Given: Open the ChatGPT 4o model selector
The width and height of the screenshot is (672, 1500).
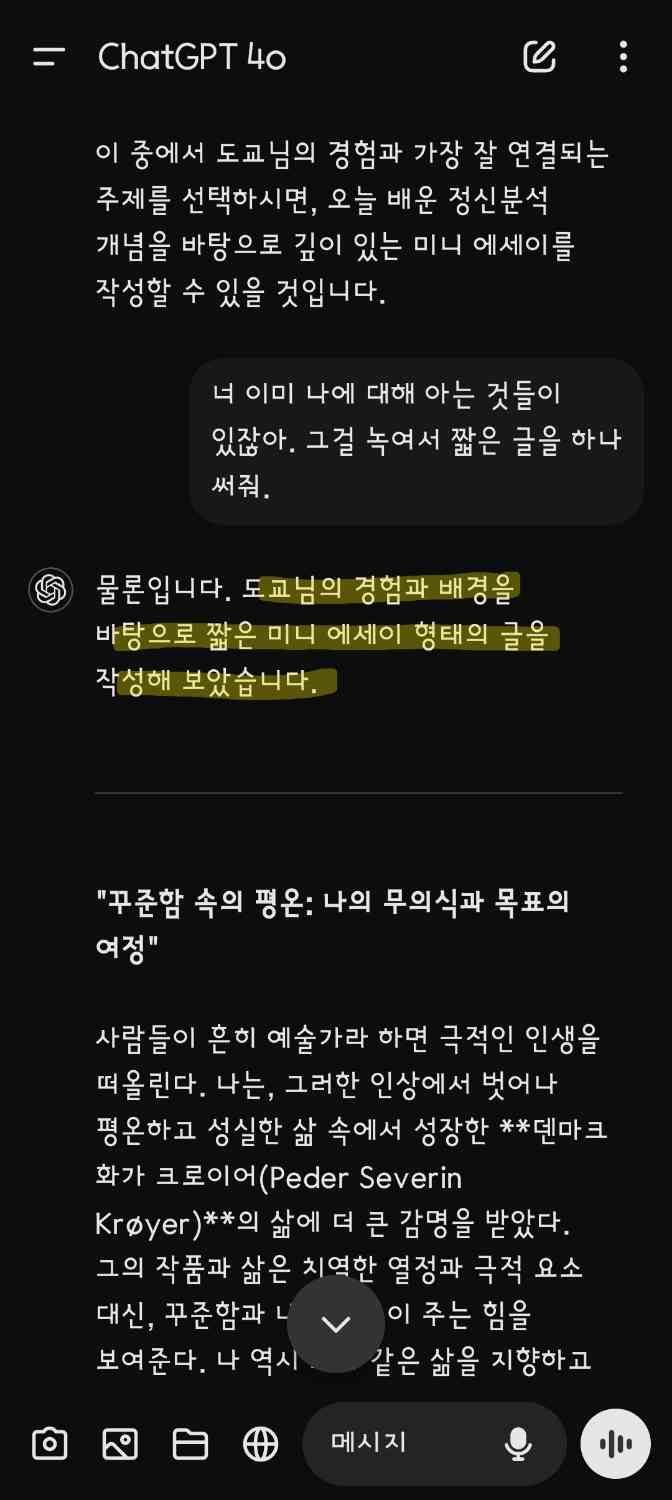Looking at the screenshot, I should coord(192,57).
